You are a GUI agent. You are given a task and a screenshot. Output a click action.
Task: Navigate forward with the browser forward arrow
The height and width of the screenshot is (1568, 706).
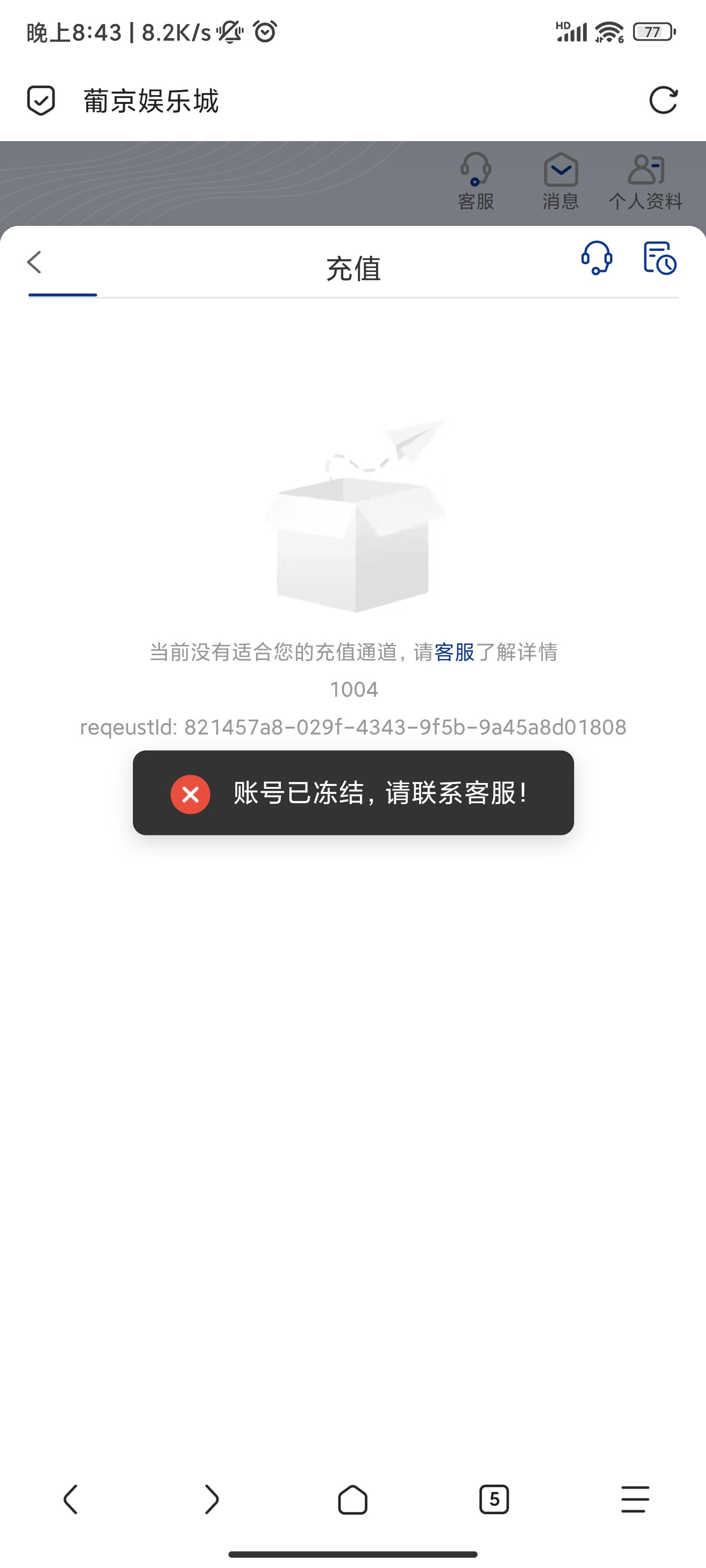coord(211,1499)
